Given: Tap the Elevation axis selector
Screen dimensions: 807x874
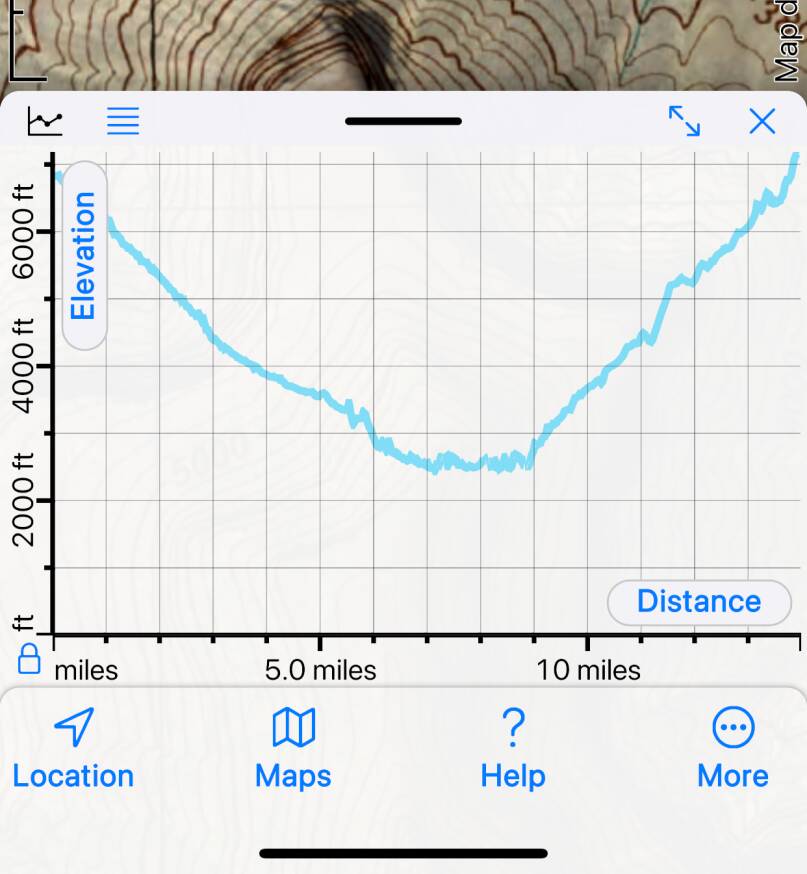Looking at the screenshot, I should click(84, 256).
